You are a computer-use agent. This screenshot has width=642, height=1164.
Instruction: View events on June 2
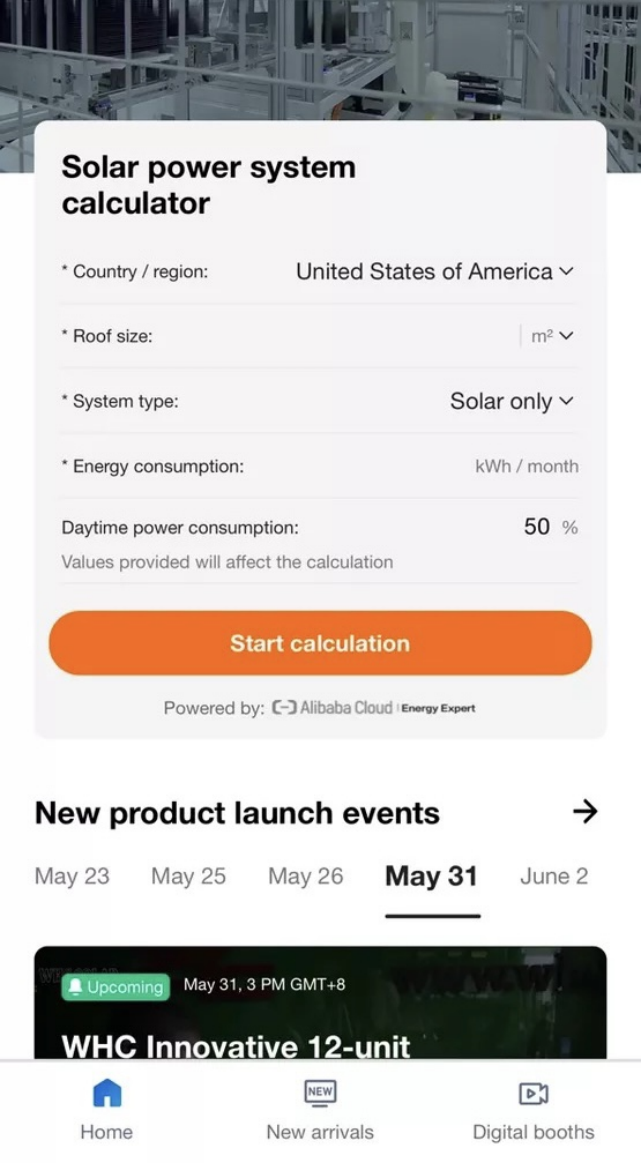coord(554,877)
